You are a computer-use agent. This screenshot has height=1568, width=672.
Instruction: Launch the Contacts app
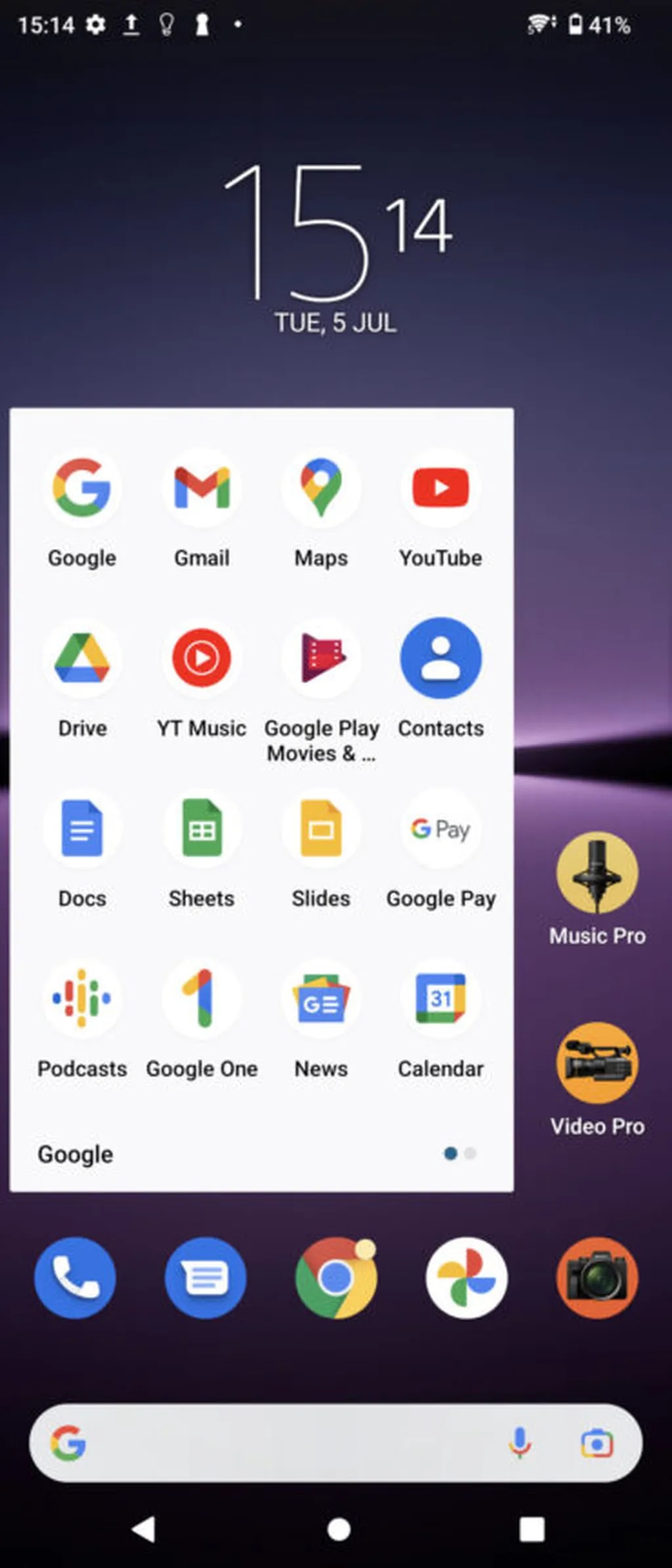(440, 658)
